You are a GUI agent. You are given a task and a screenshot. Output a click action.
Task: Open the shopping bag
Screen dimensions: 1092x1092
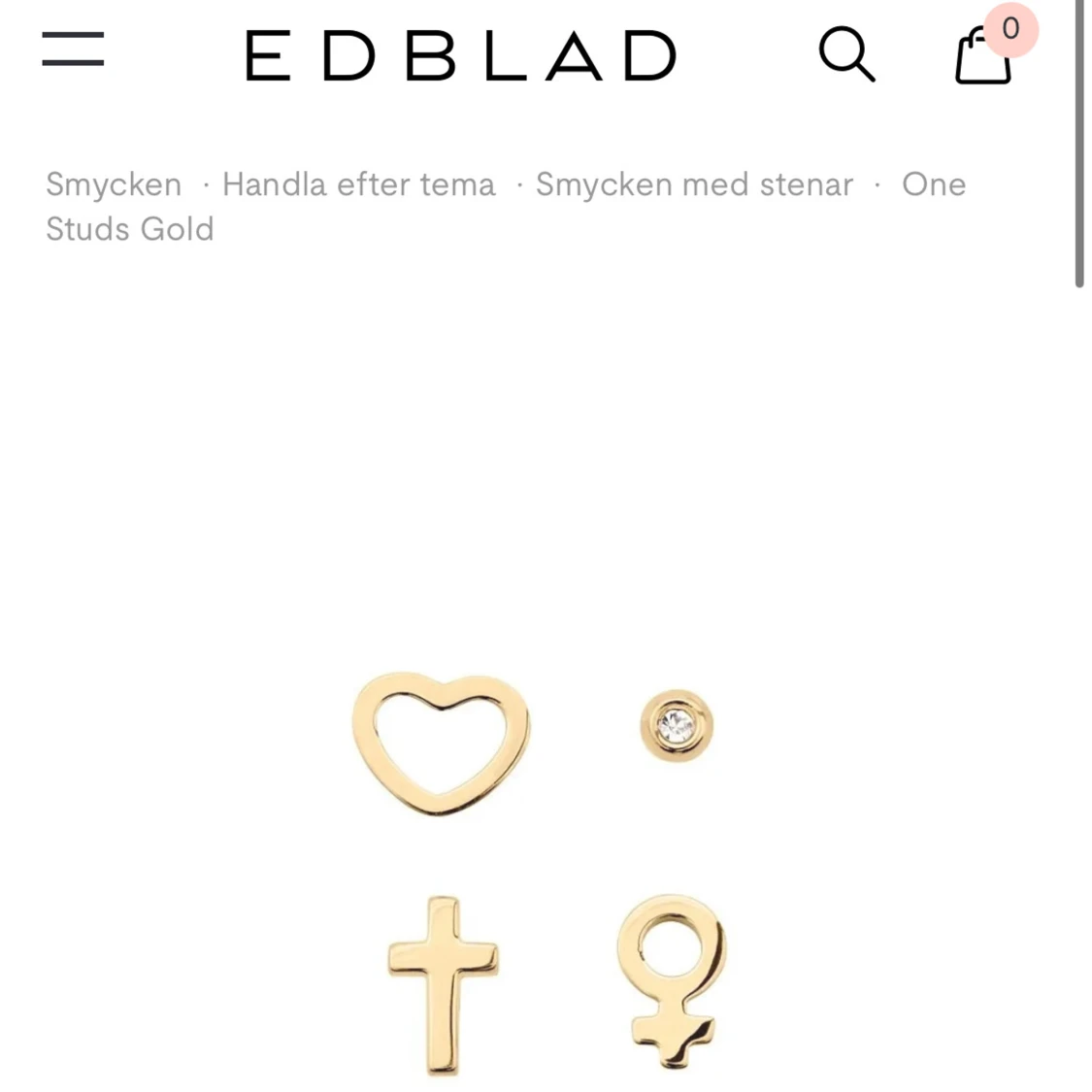(x=984, y=56)
